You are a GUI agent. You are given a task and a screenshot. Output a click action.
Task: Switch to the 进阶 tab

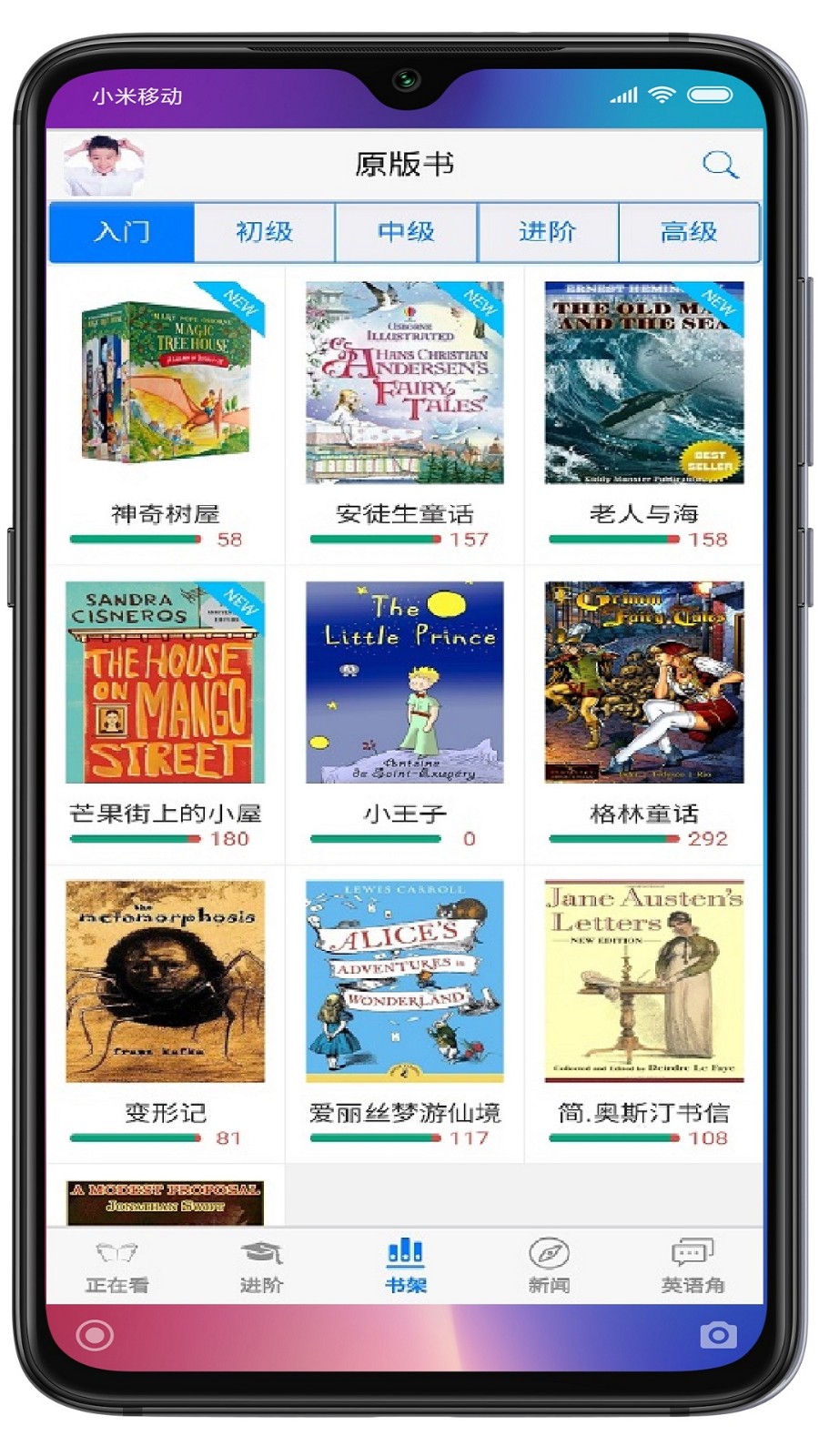click(x=548, y=232)
